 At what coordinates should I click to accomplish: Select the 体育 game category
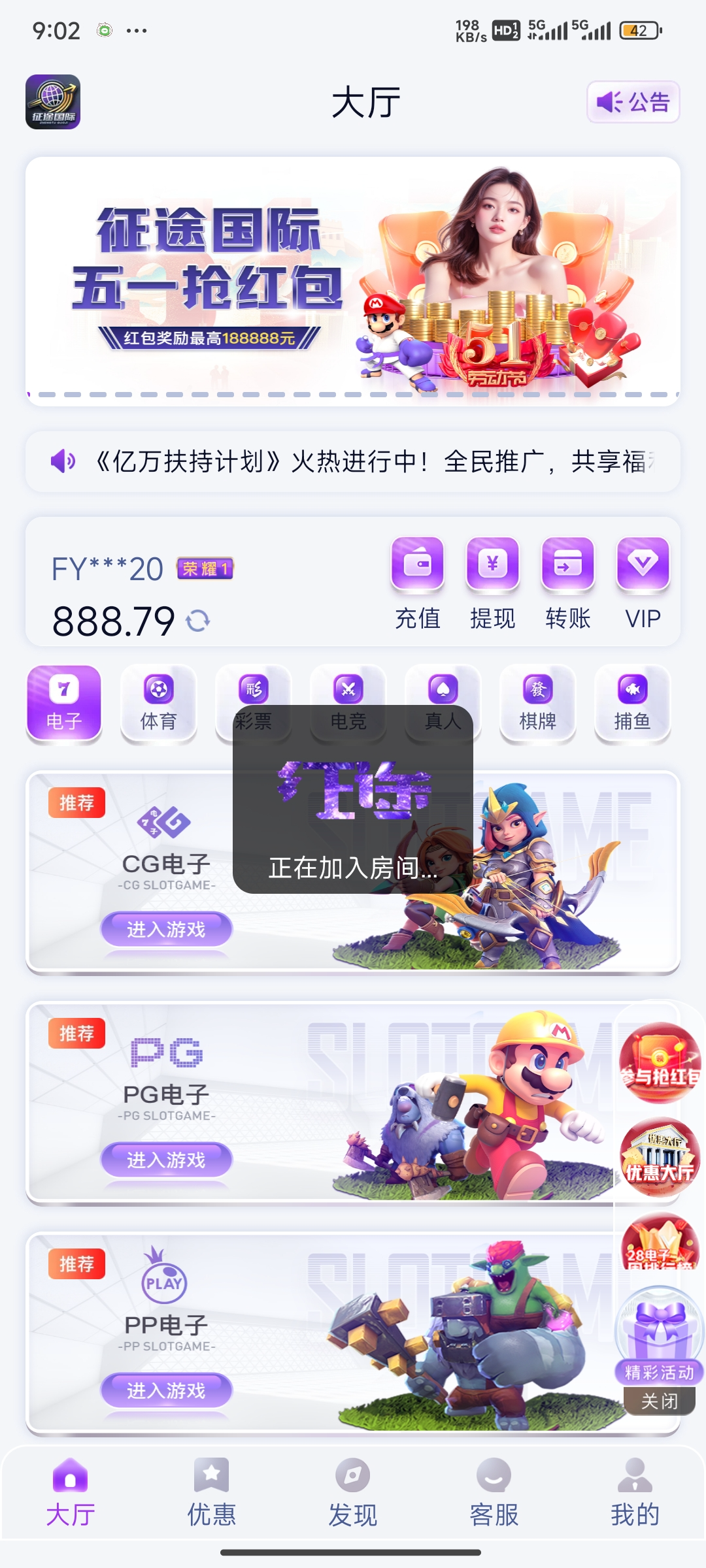(159, 704)
